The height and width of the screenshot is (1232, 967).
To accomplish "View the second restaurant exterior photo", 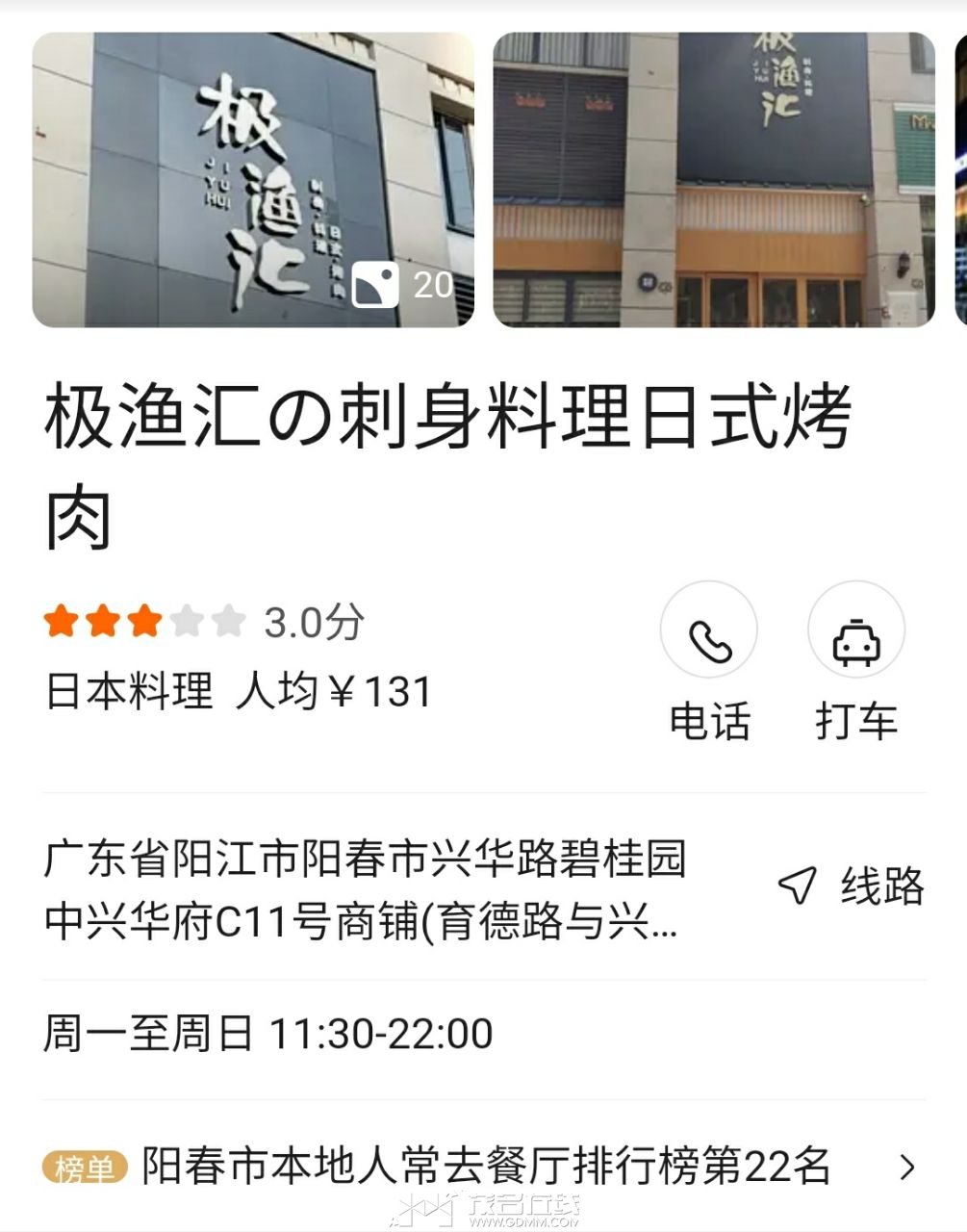I will tap(713, 180).
